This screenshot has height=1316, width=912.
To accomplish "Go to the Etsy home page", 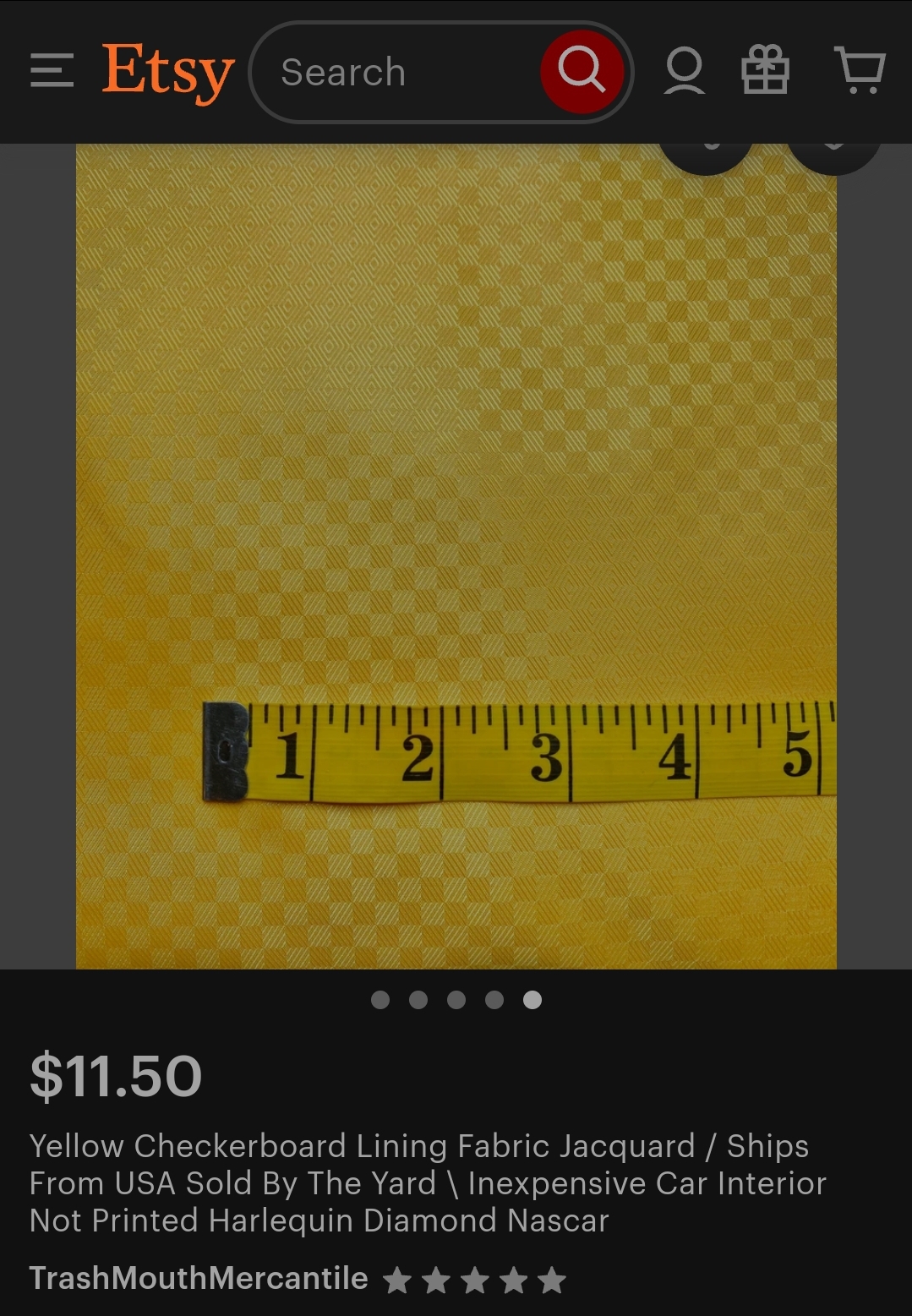I will (167, 73).
